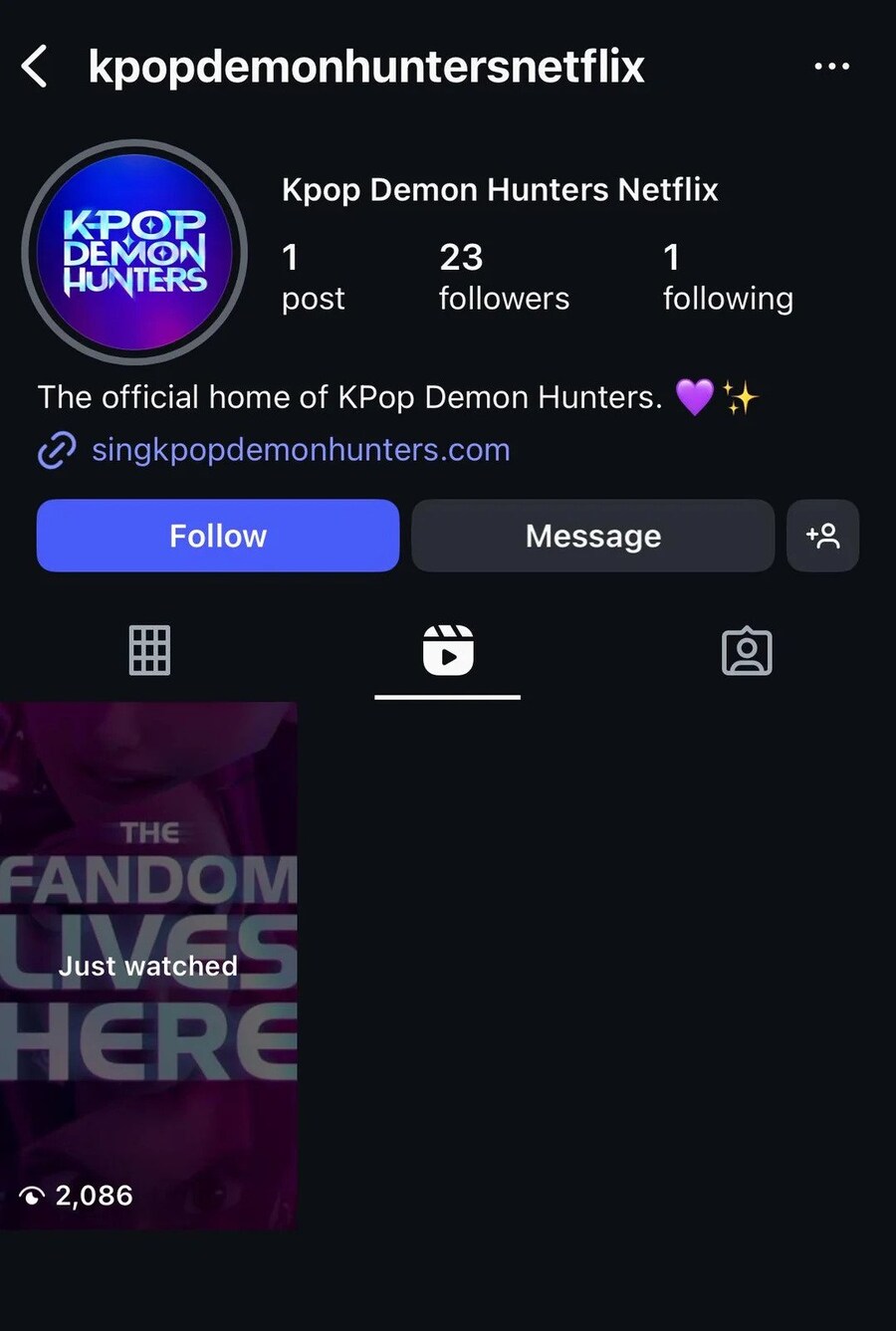View the 1 following list
The width and height of the screenshot is (896, 1331).
(x=727, y=277)
